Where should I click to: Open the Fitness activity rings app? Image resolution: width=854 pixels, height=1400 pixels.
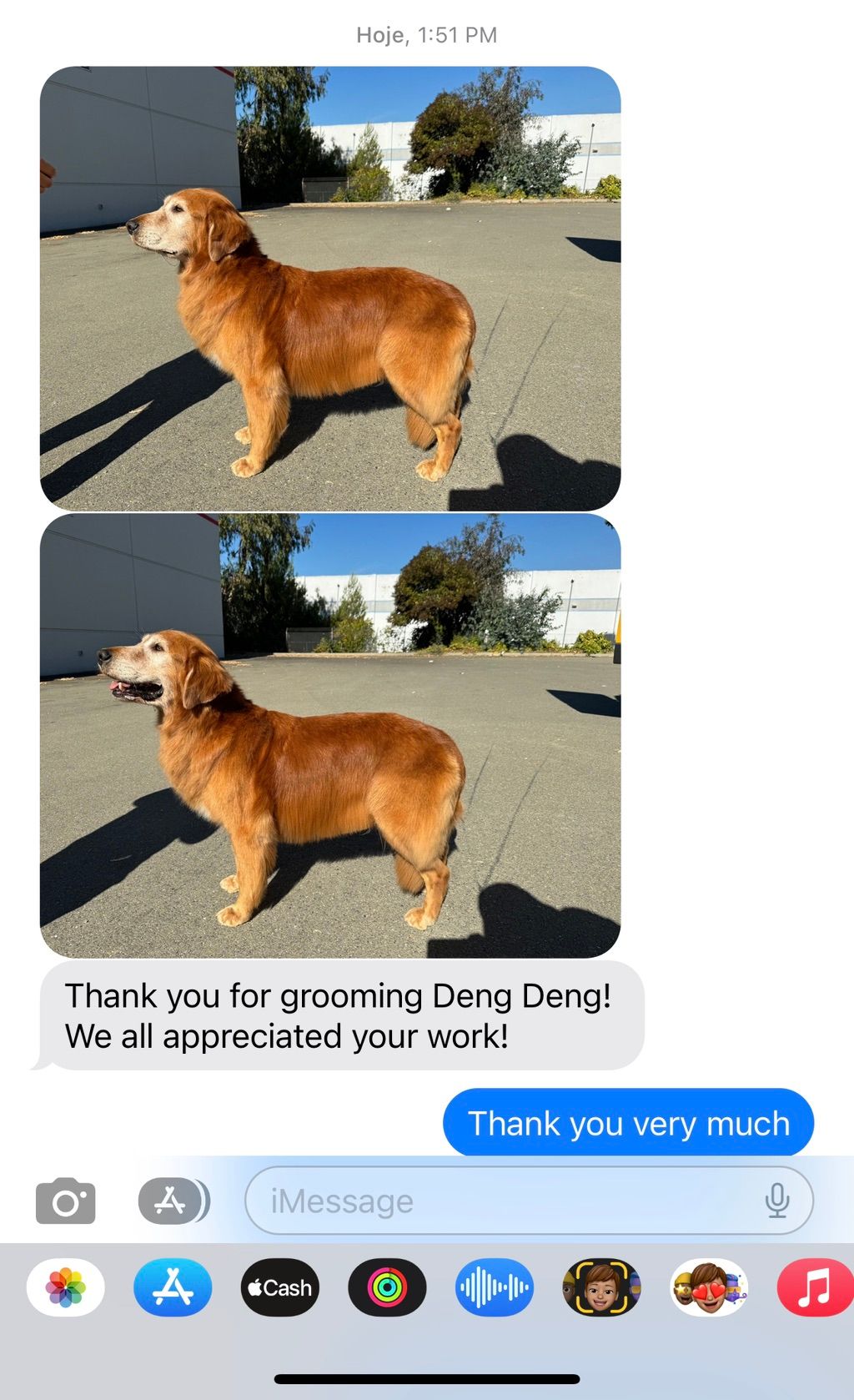[x=387, y=1287]
